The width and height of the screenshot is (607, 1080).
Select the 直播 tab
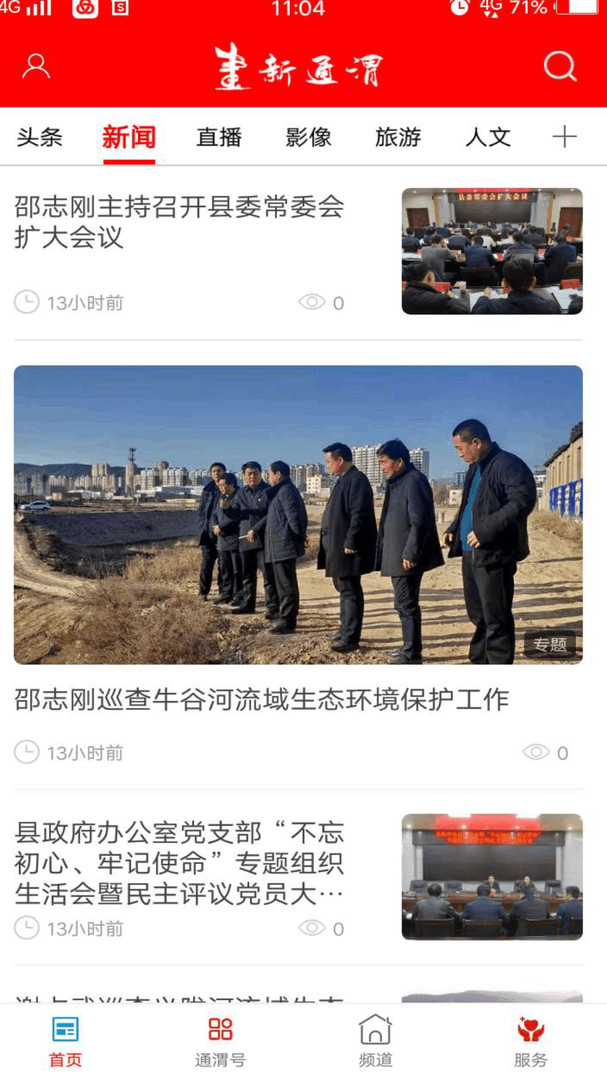(219, 137)
